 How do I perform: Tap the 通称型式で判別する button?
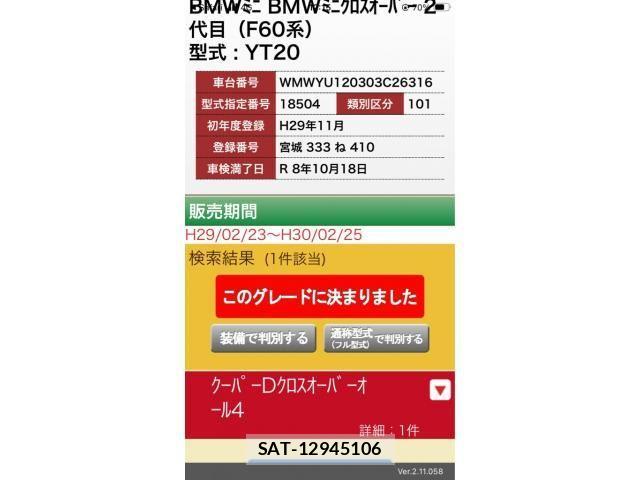click(x=376, y=338)
